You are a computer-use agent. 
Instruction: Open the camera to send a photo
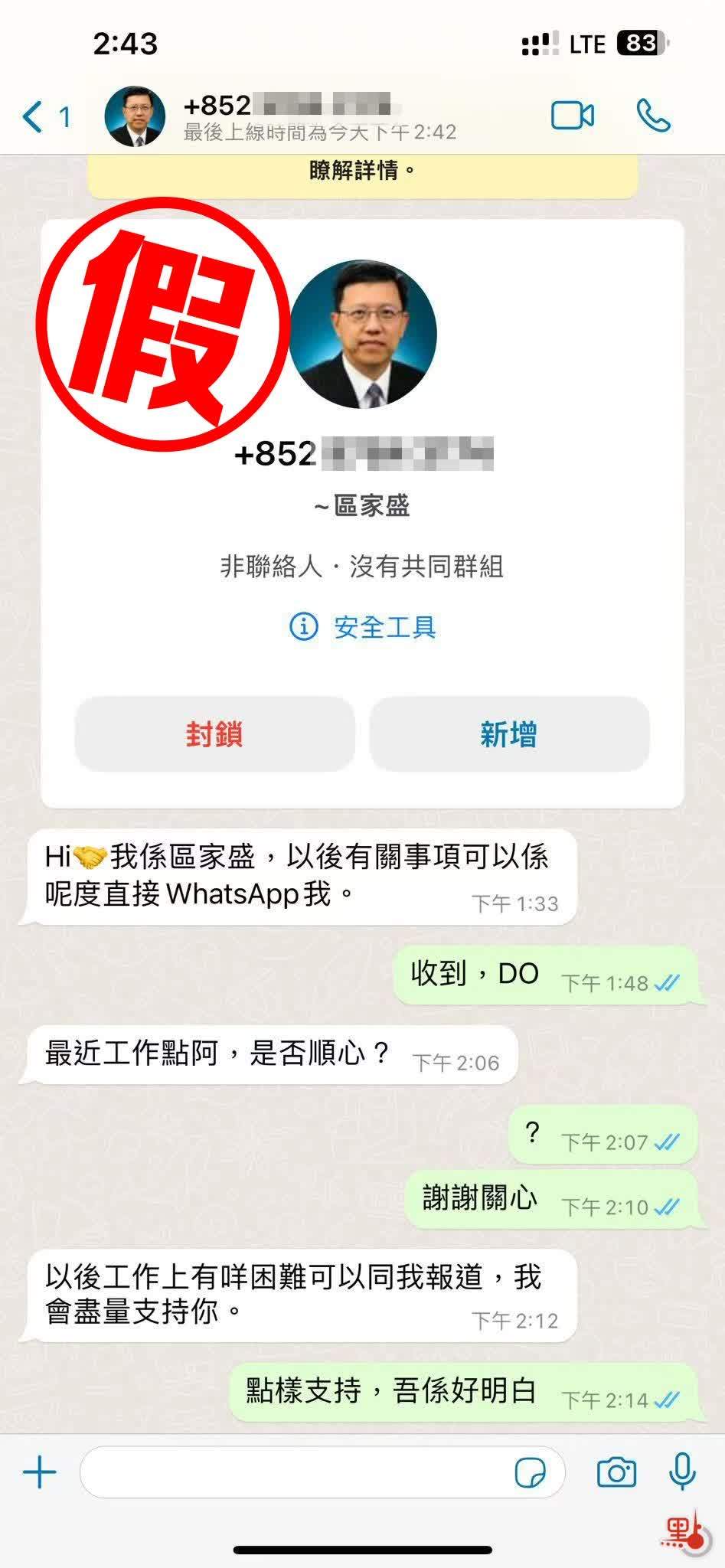[x=616, y=1472]
